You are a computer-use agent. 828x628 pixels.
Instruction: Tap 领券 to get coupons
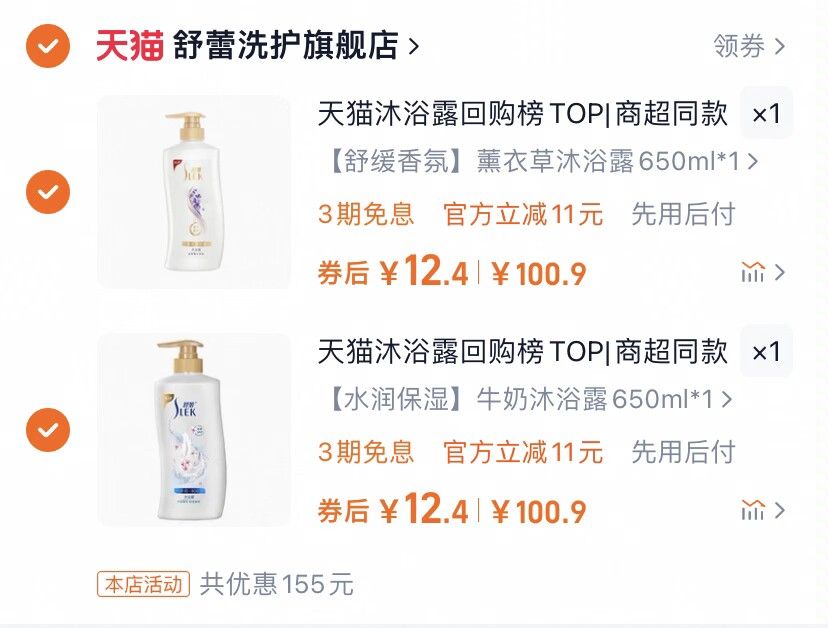coord(749,46)
